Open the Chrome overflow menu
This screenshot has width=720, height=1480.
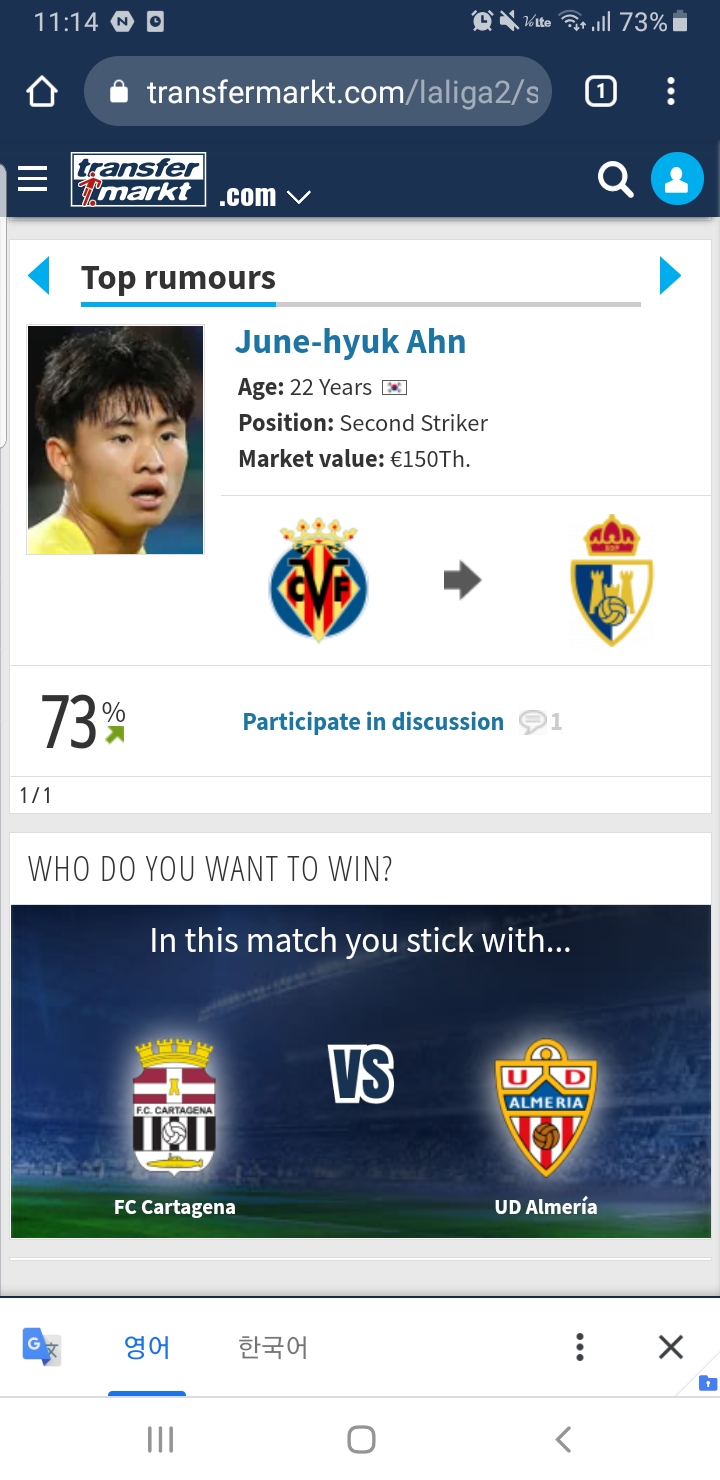pos(671,92)
